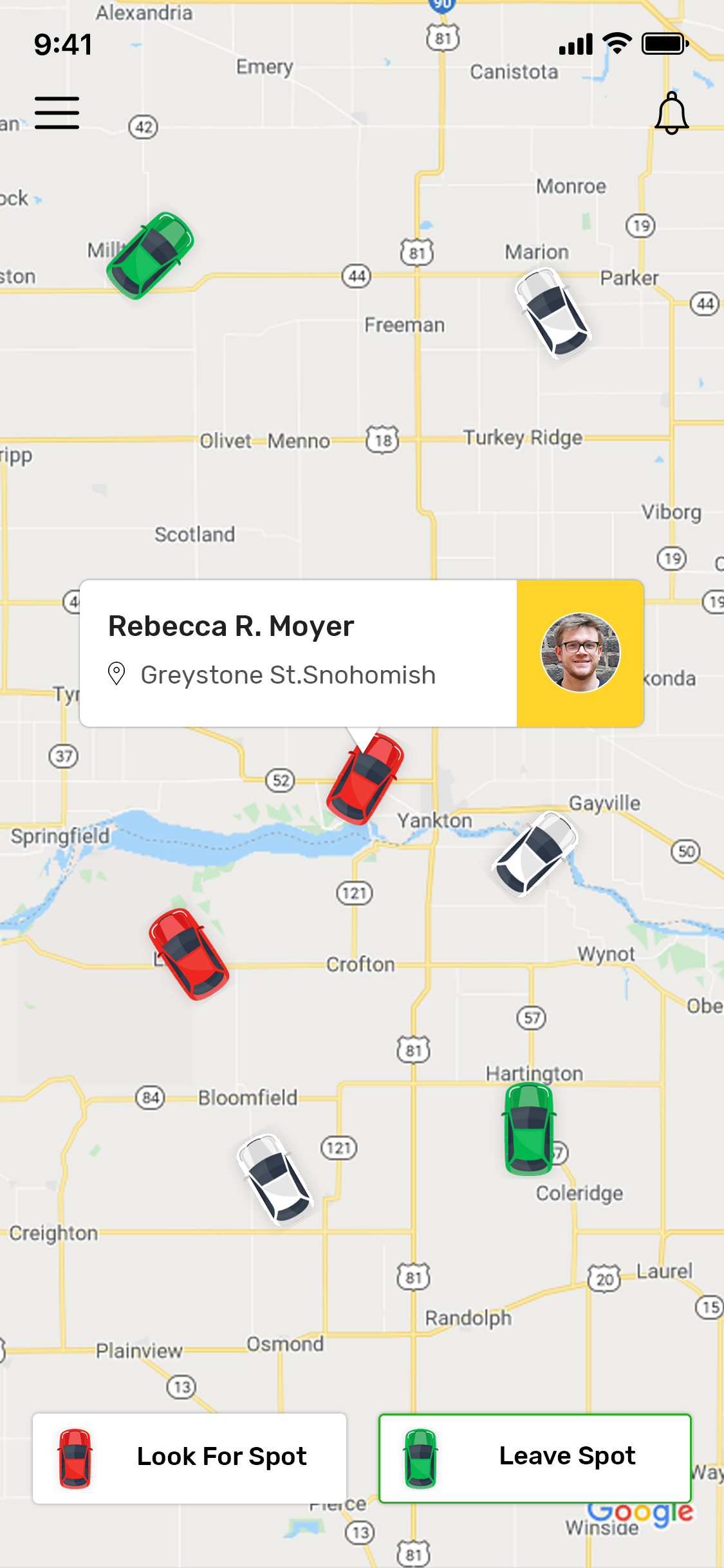The width and height of the screenshot is (724, 1568).
Task: Select the white car near Gayville
Action: pos(535,854)
